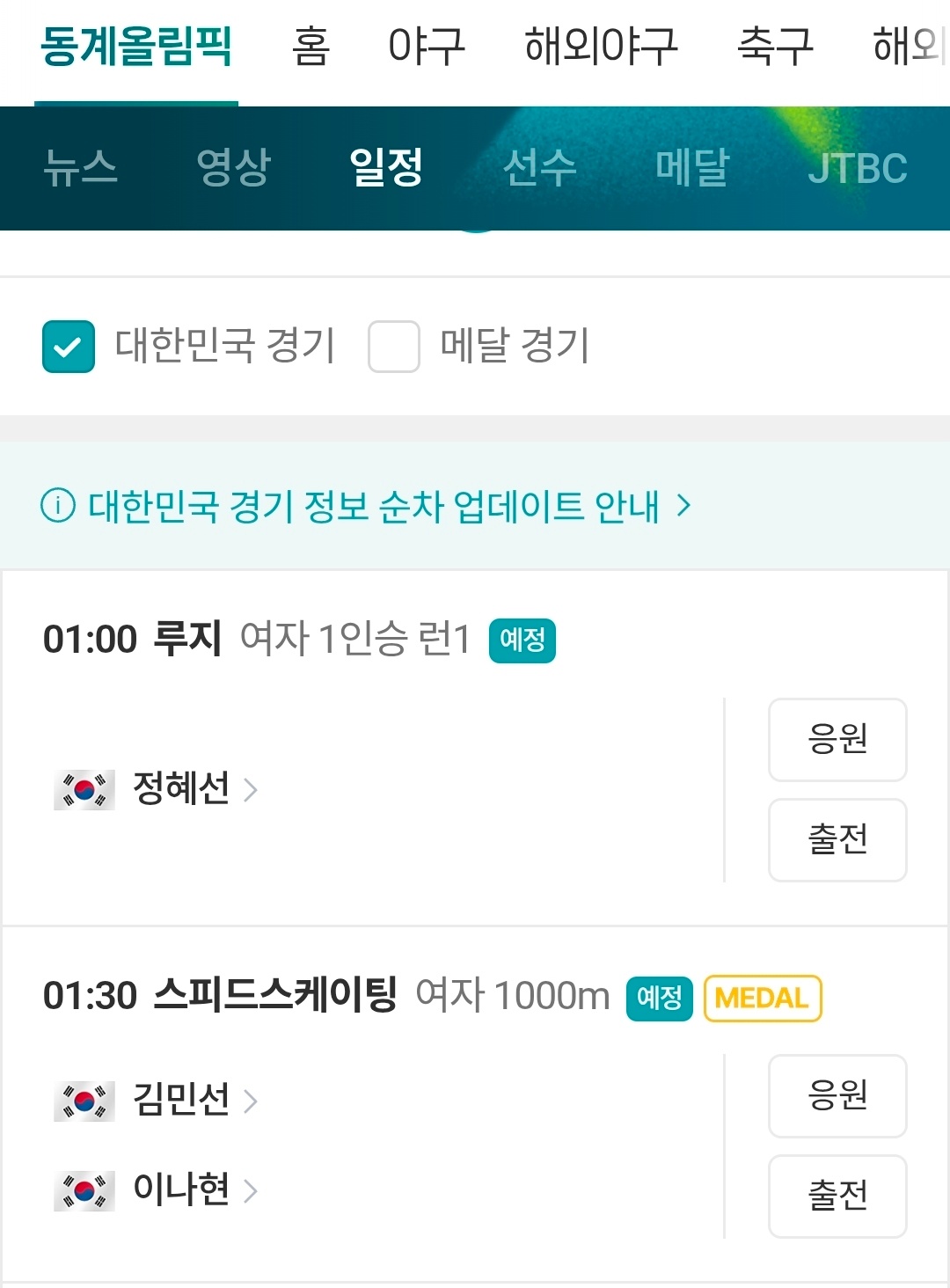This screenshot has width=950, height=1288.
Task: Uncheck the 대한민국 경기 filter
Action: [x=69, y=347]
